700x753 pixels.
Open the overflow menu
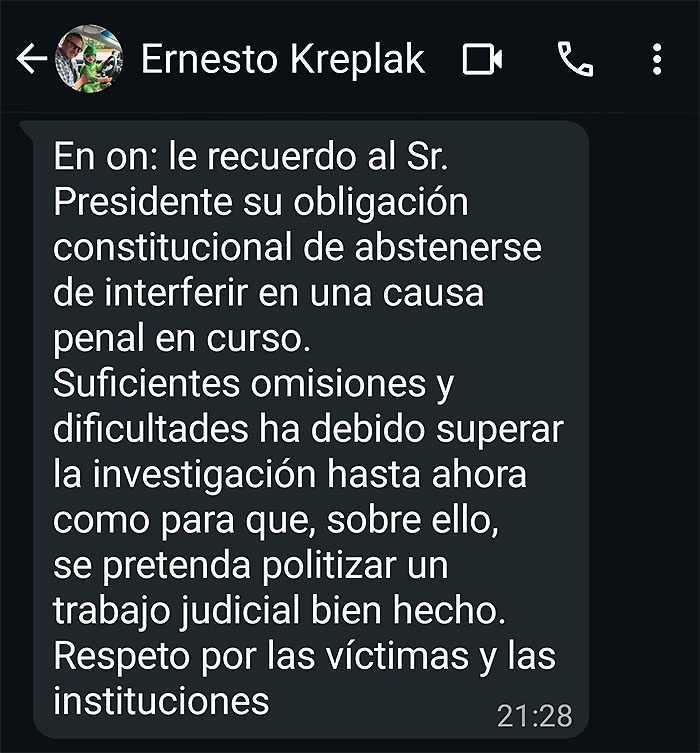(656, 60)
